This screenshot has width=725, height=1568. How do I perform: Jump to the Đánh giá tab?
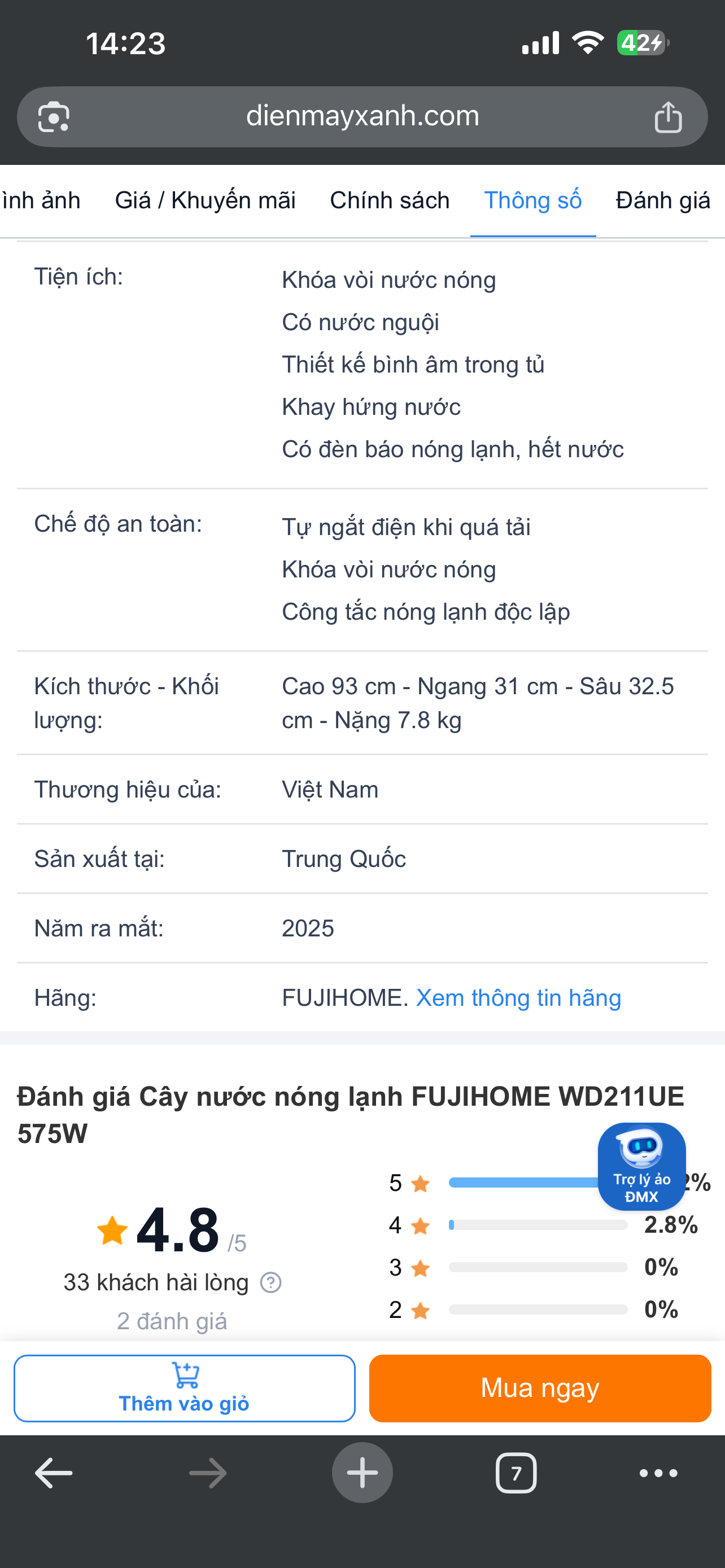[x=662, y=200]
